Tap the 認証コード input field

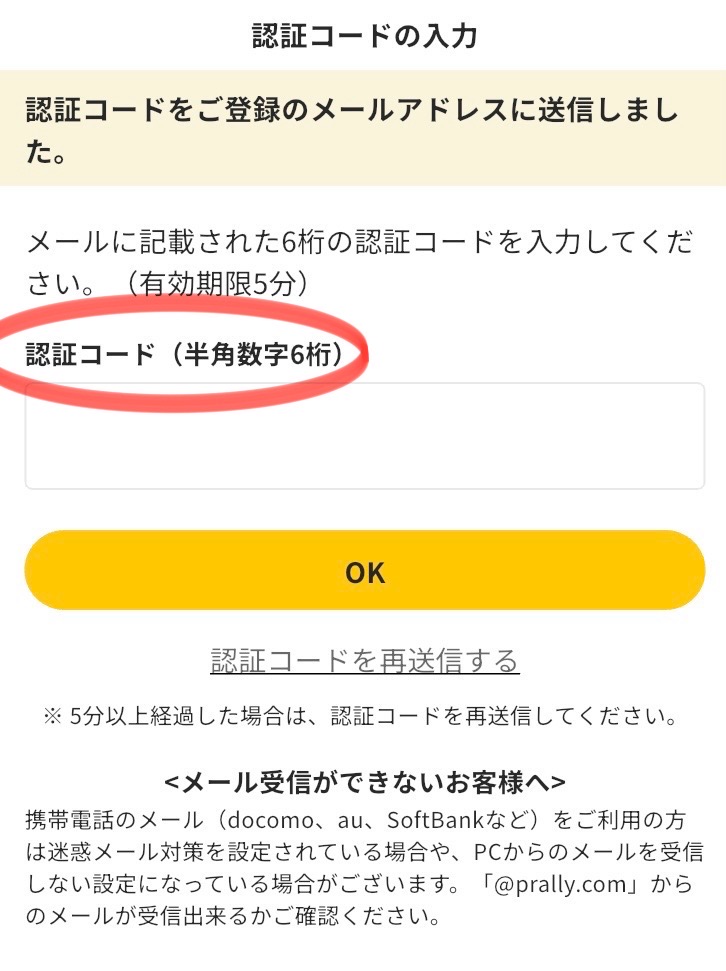click(x=364, y=436)
